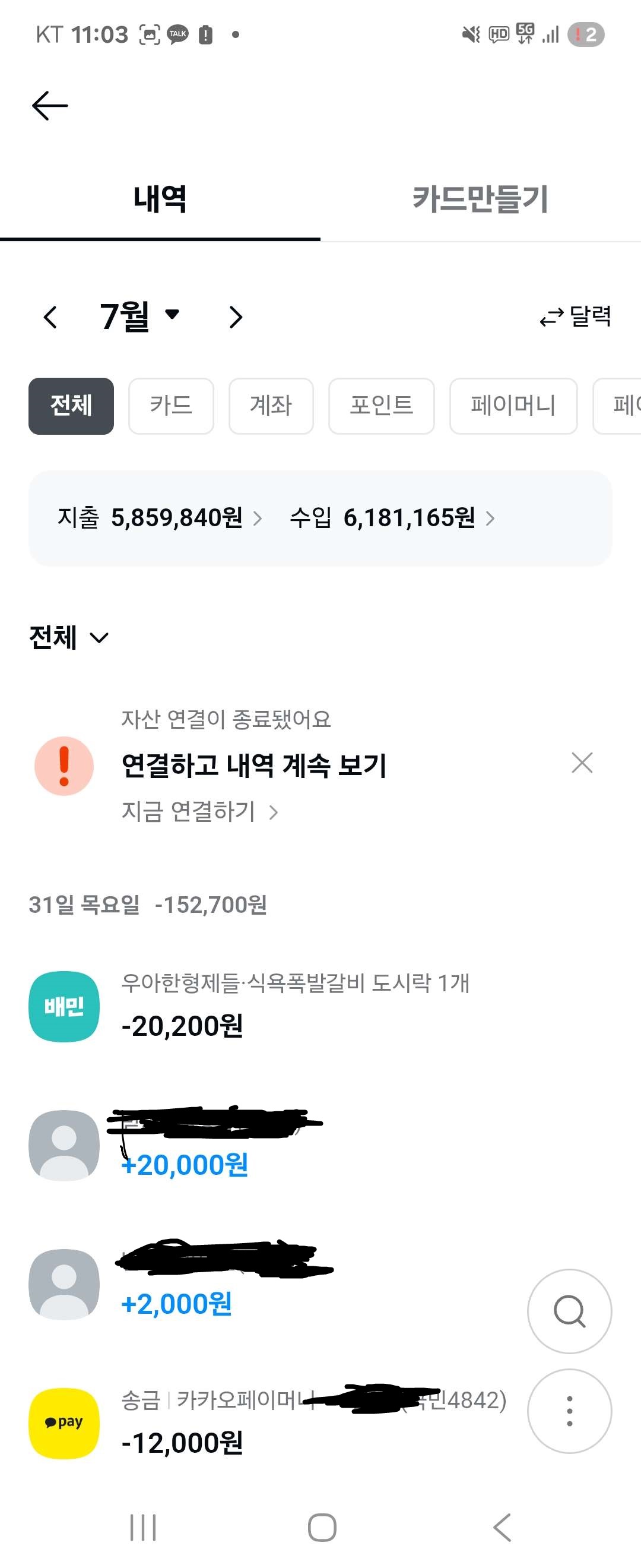Select the 계좌 filter chip

(x=271, y=406)
